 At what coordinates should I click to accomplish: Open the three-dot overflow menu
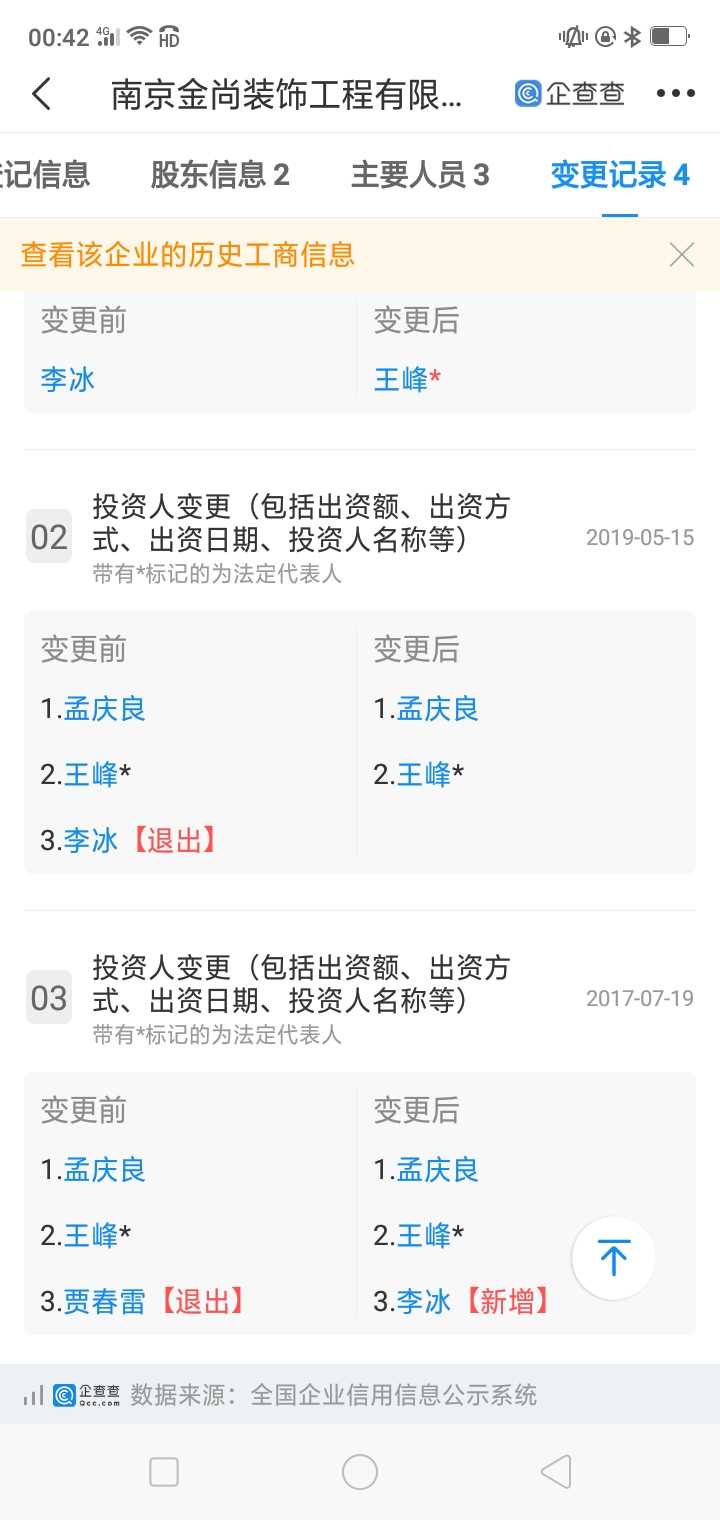pyautogui.click(x=675, y=94)
